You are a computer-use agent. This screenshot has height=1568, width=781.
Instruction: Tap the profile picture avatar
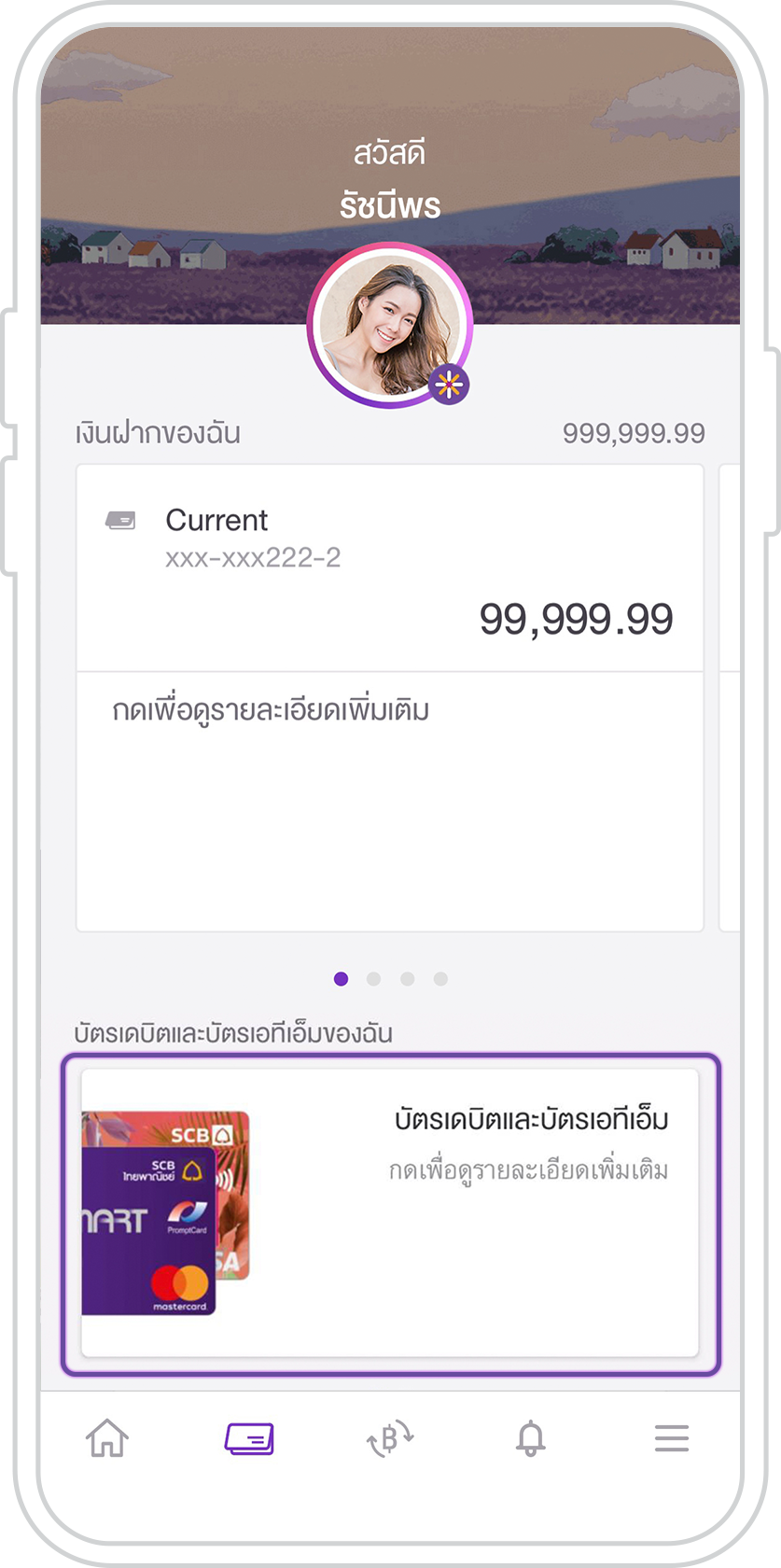390,326
